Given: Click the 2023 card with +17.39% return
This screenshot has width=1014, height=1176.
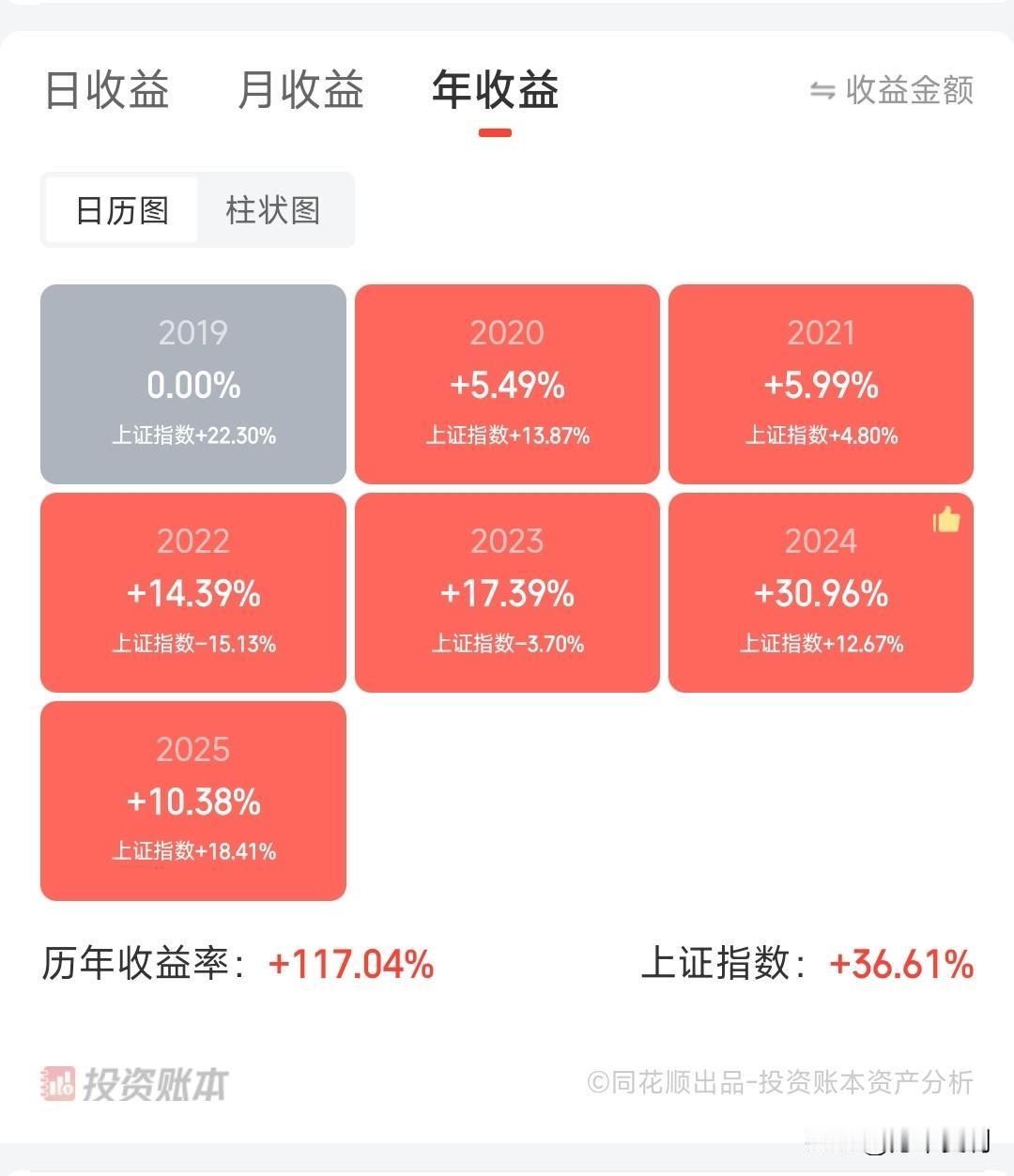Looking at the screenshot, I should (507, 591).
